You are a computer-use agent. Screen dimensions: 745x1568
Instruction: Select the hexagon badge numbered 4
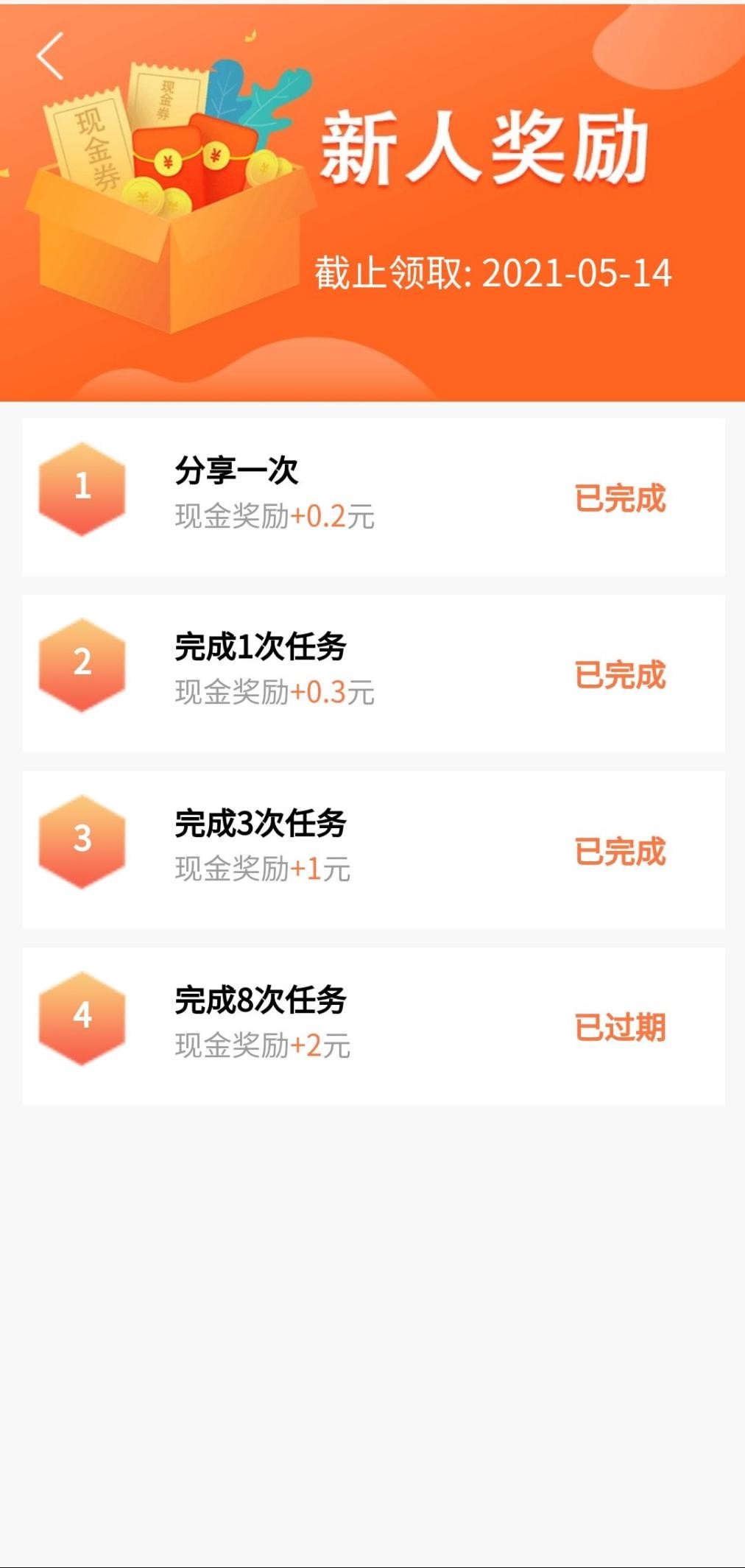tap(83, 1017)
